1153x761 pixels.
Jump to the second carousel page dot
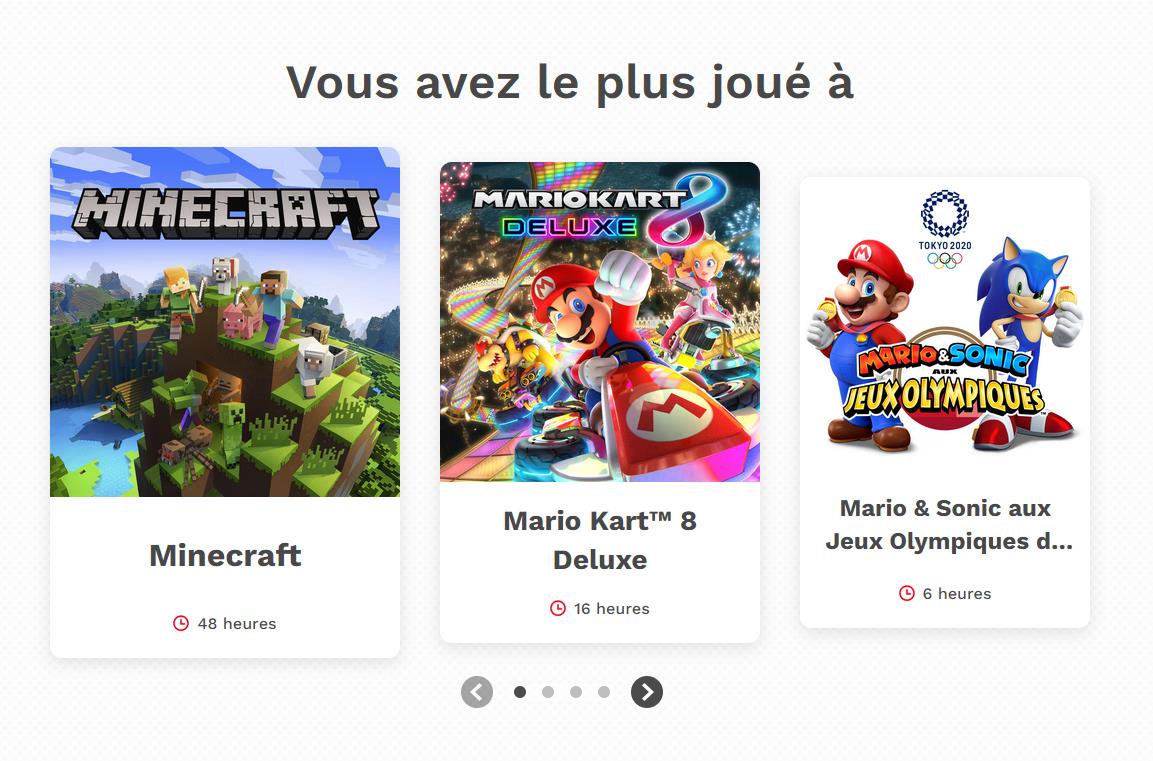(548, 692)
